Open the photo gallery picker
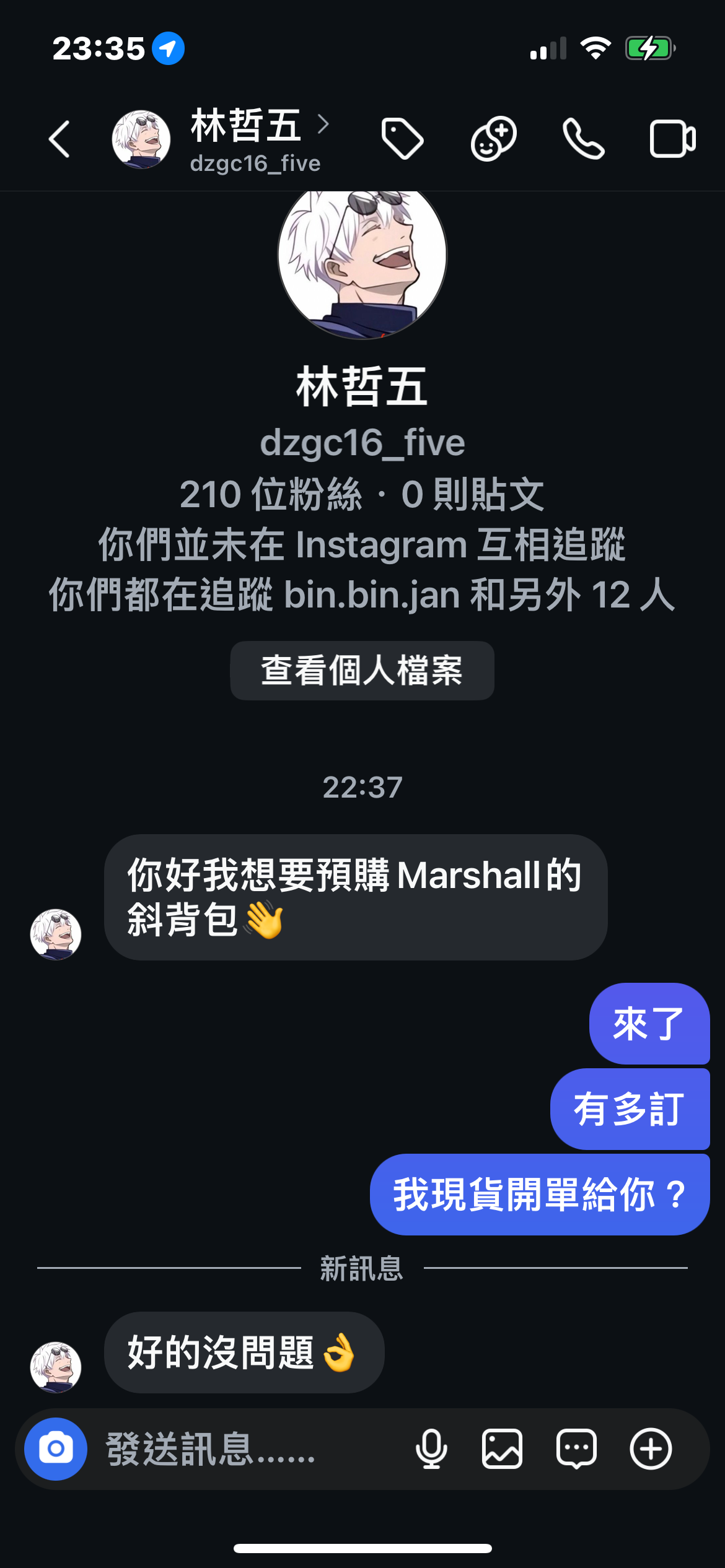 point(502,1449)
